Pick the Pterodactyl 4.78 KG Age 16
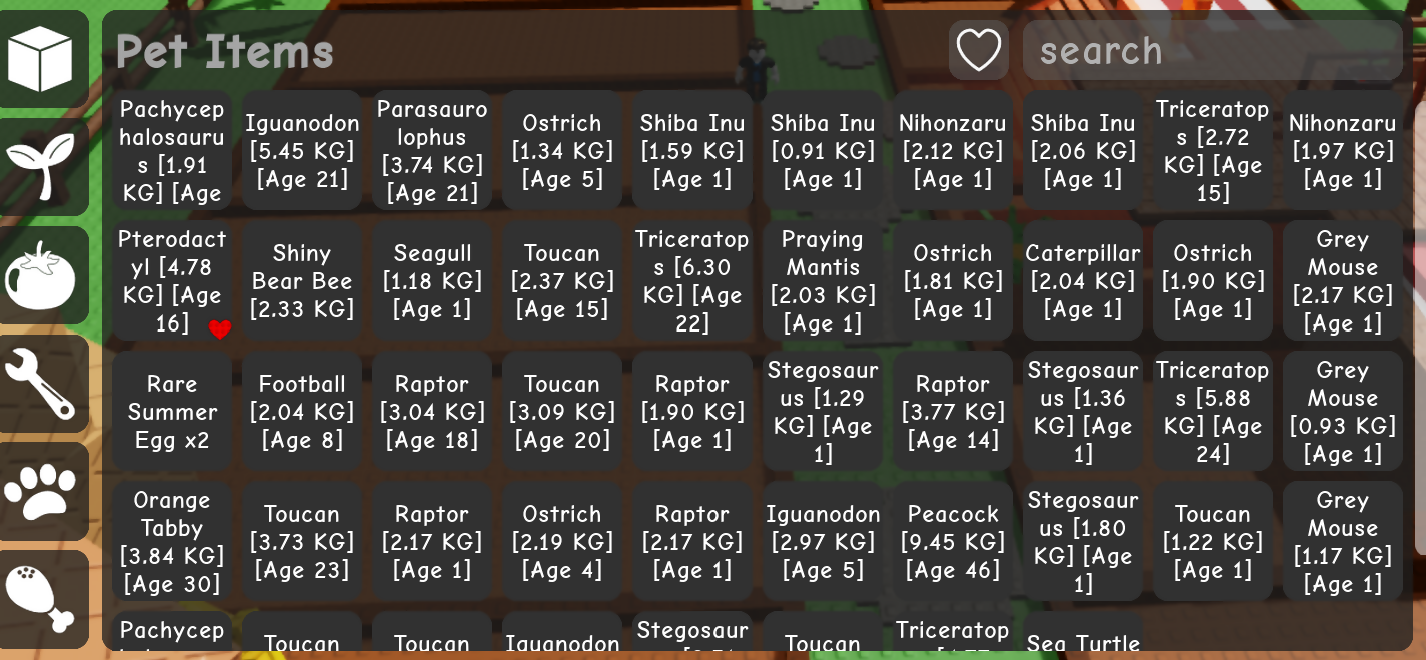Viewport: 1426px width, 660px height. [172, 281]
